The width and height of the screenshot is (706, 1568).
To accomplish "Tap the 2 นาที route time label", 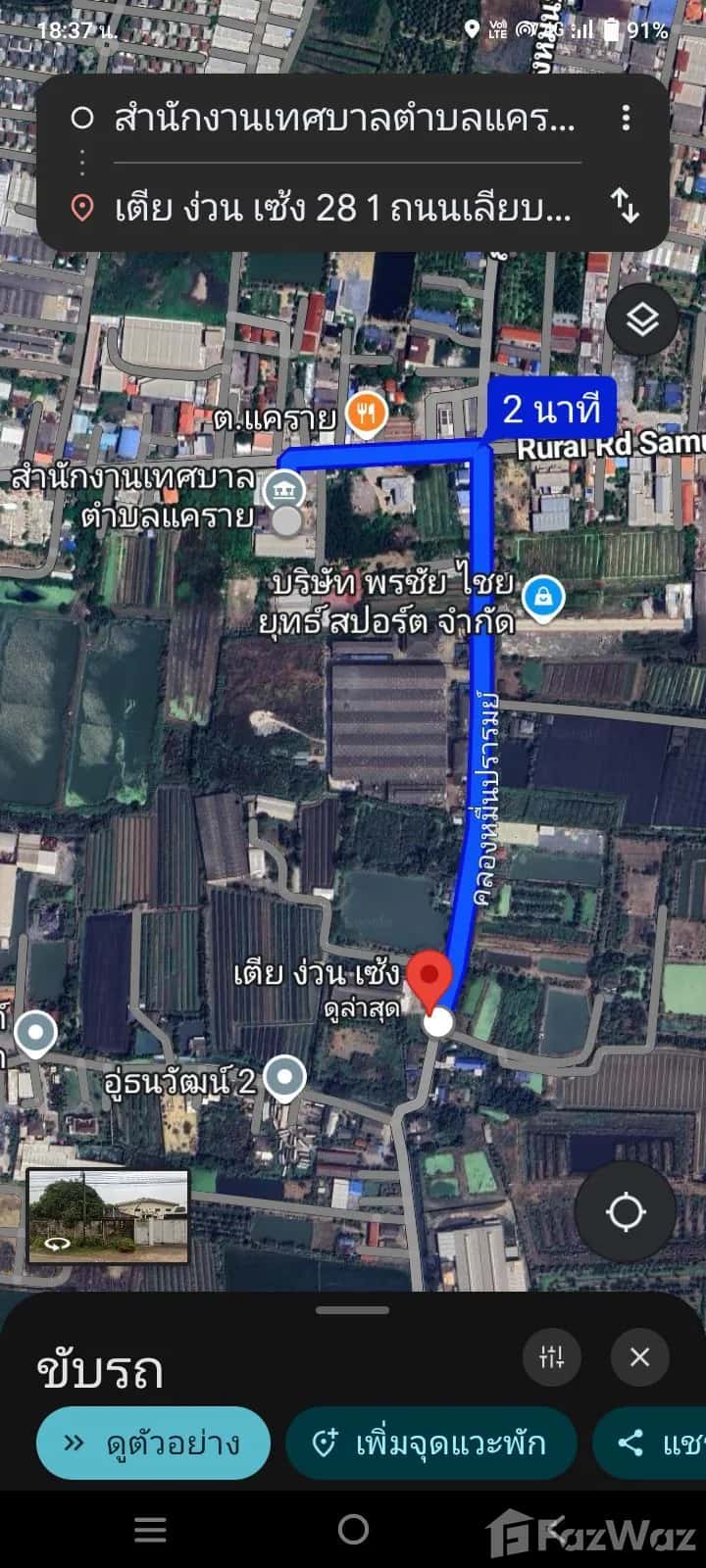I will [x=553, y=409].
